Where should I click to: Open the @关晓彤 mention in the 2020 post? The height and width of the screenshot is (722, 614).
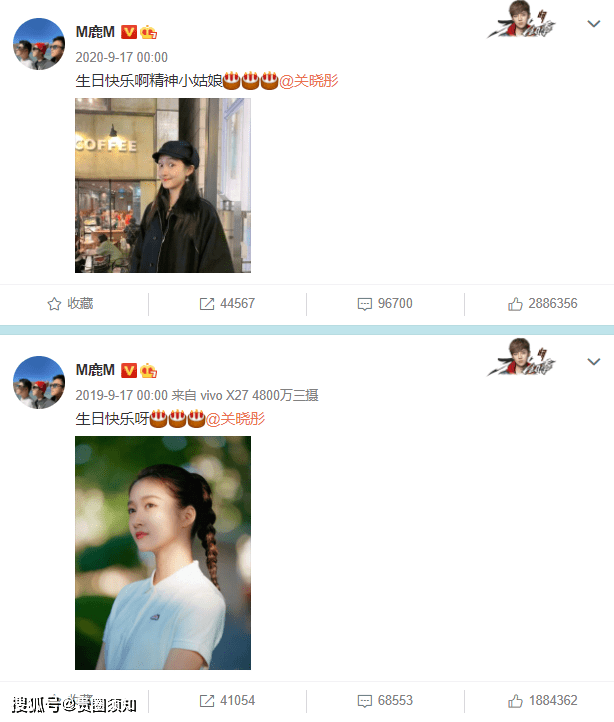click(x=309, y=81)
